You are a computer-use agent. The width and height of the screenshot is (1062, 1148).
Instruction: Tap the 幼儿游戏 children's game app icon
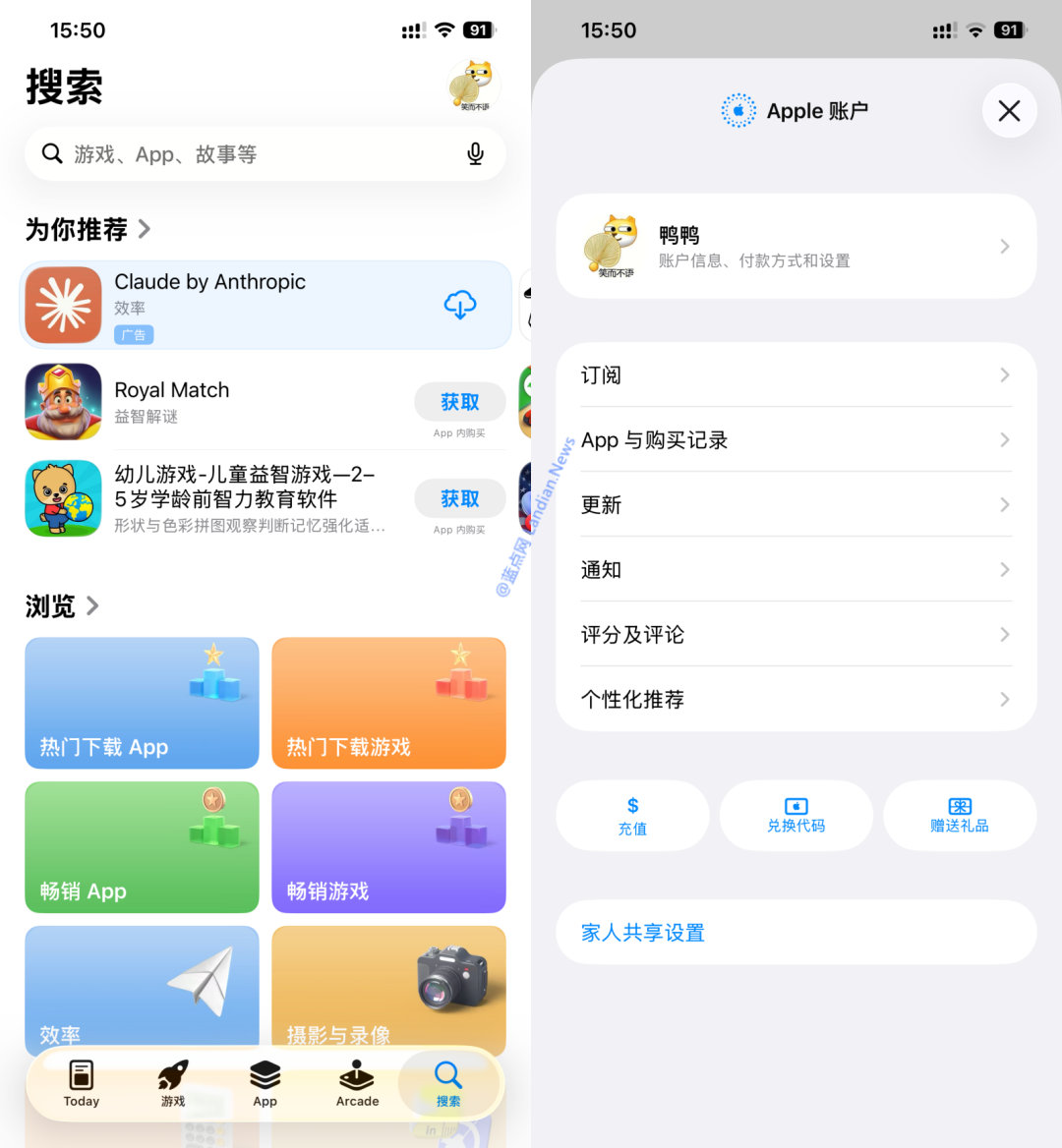63,498
